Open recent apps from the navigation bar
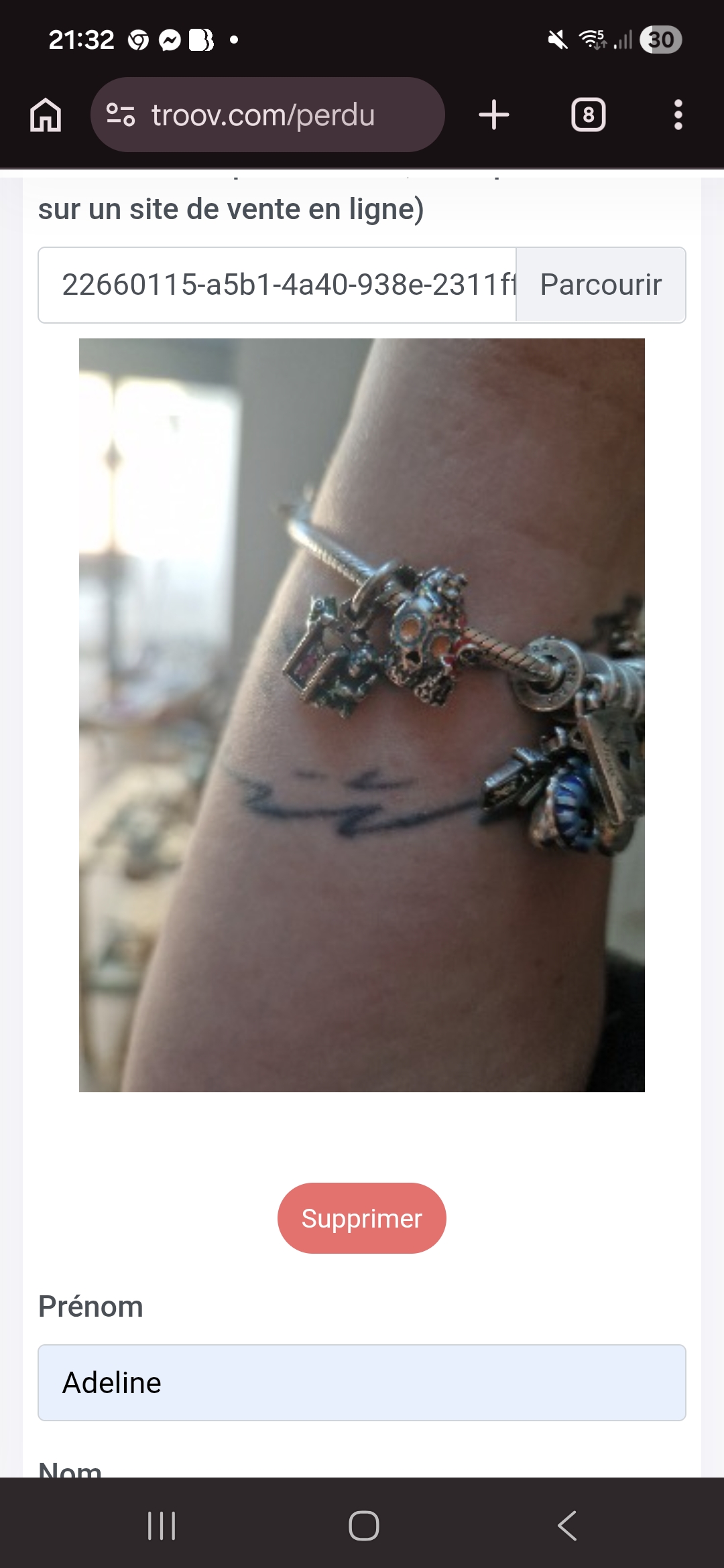 pos(161,1526)
